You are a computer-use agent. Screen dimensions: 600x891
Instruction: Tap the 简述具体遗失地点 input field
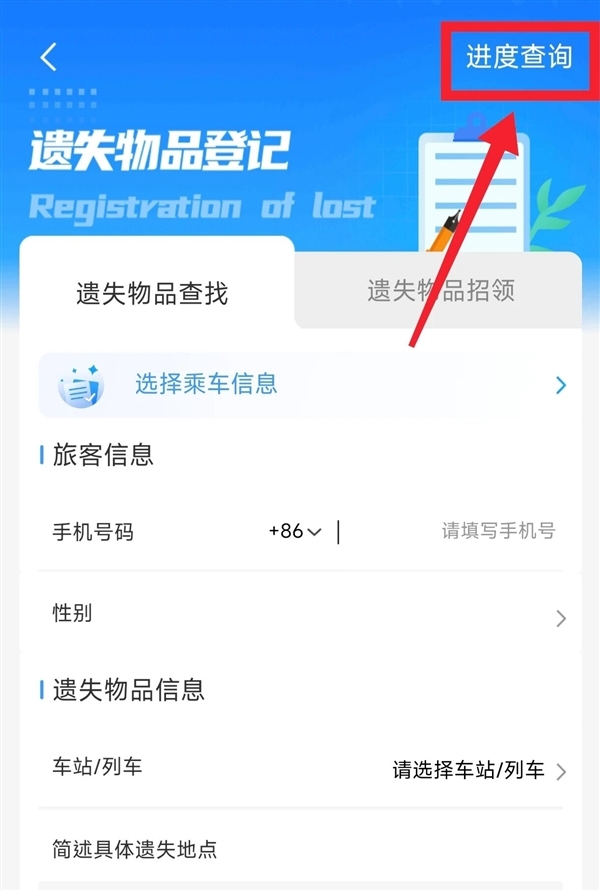[300, 851]
